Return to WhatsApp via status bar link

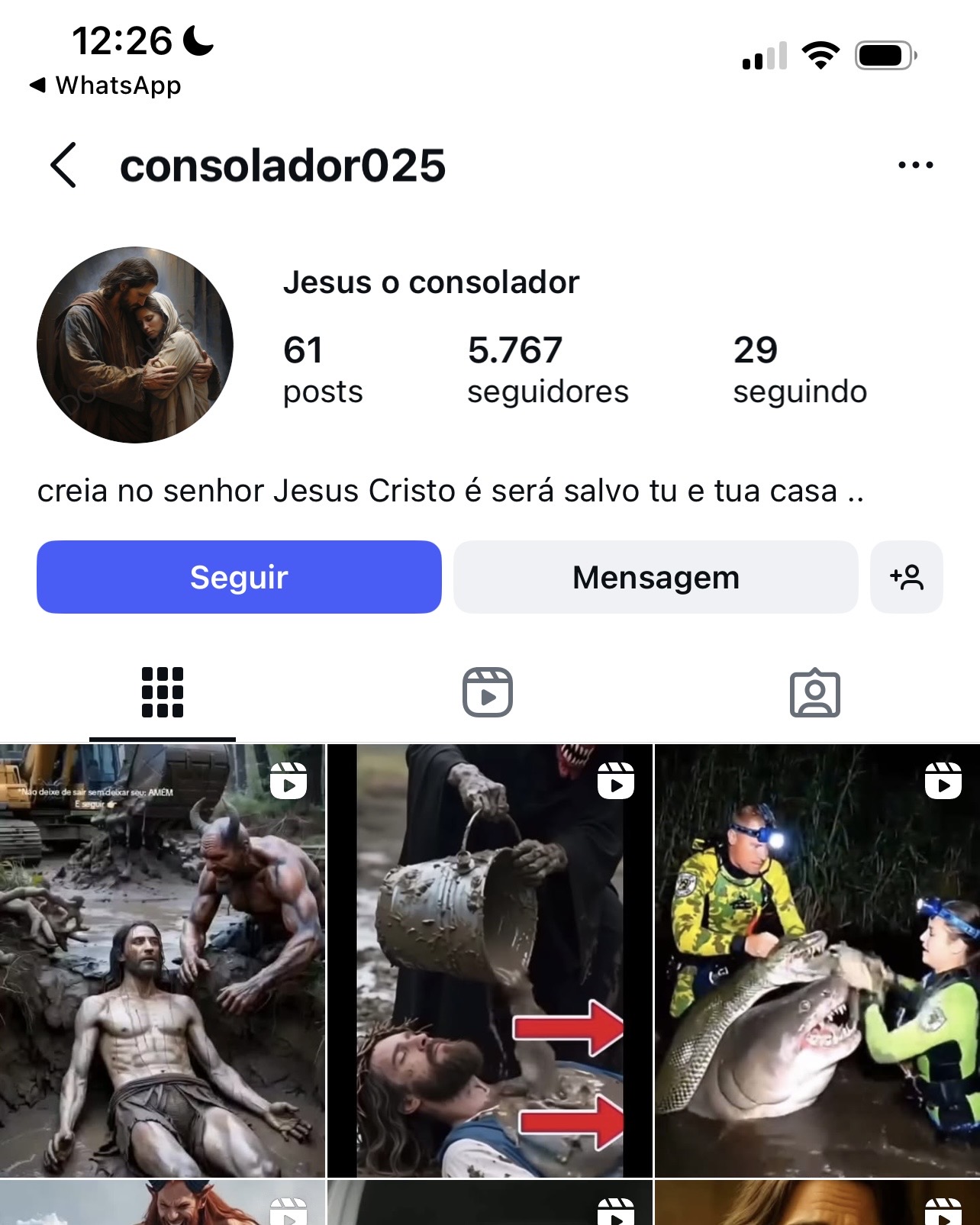[x=105, y=85]
